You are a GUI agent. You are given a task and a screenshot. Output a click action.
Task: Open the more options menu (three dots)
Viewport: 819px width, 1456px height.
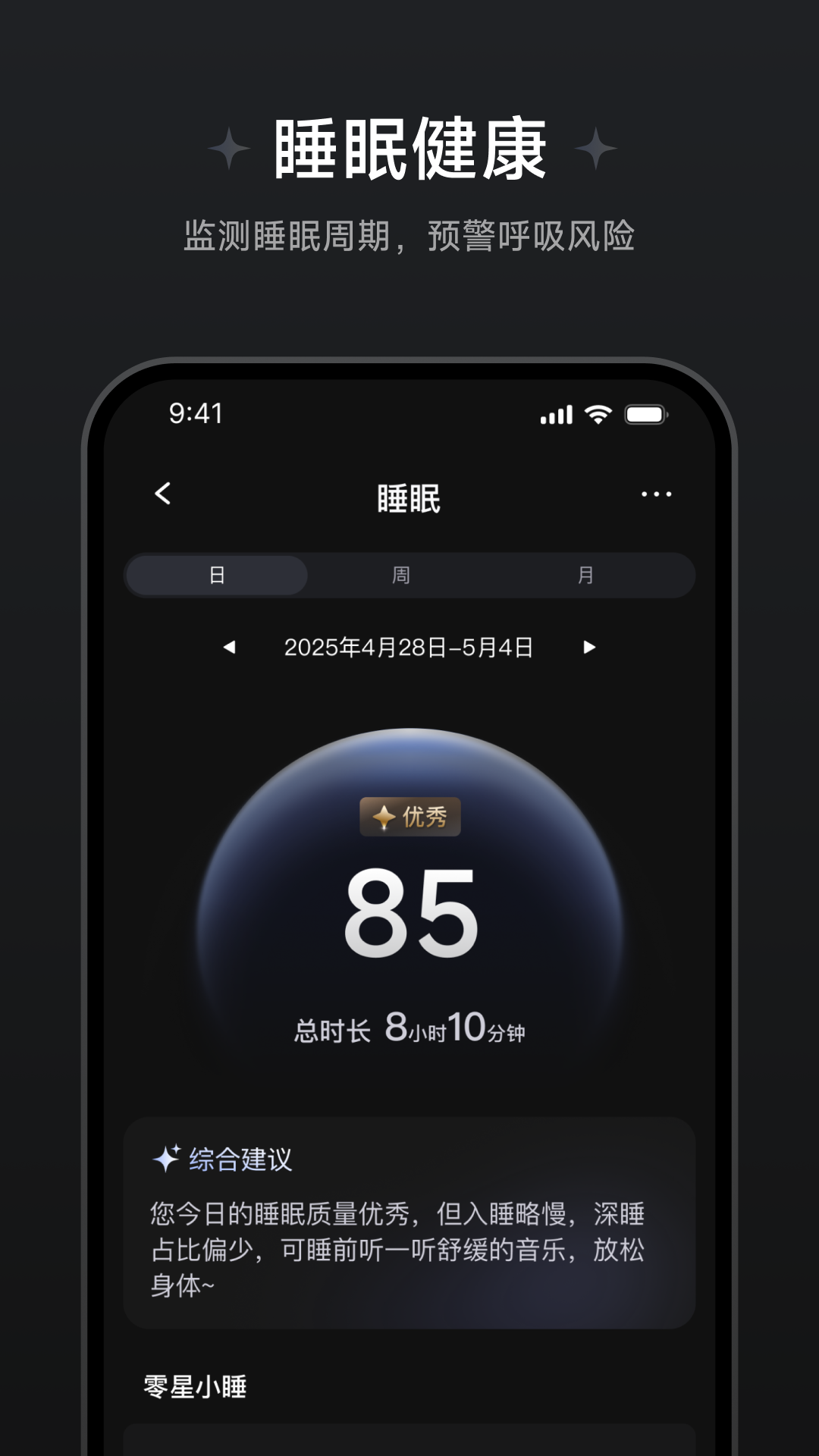point(655,494)
